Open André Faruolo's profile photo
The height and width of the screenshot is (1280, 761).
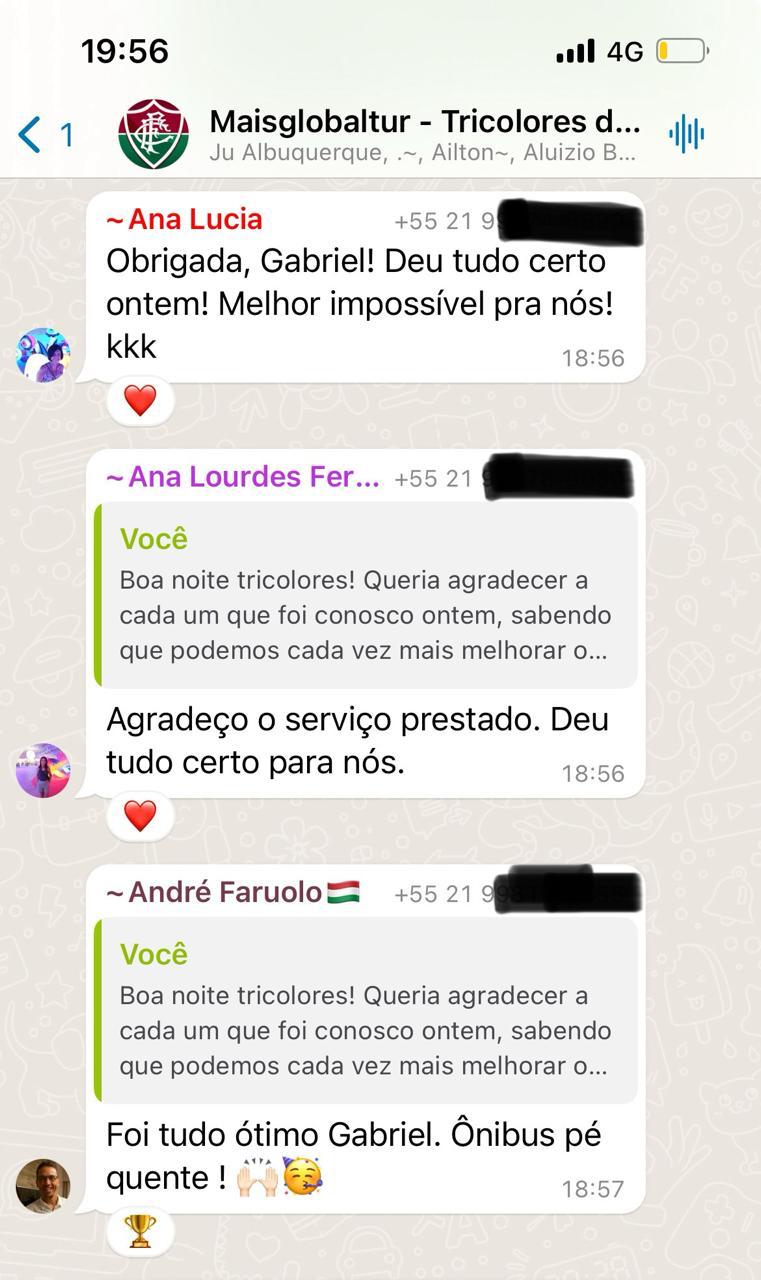tap(43, 1186)
